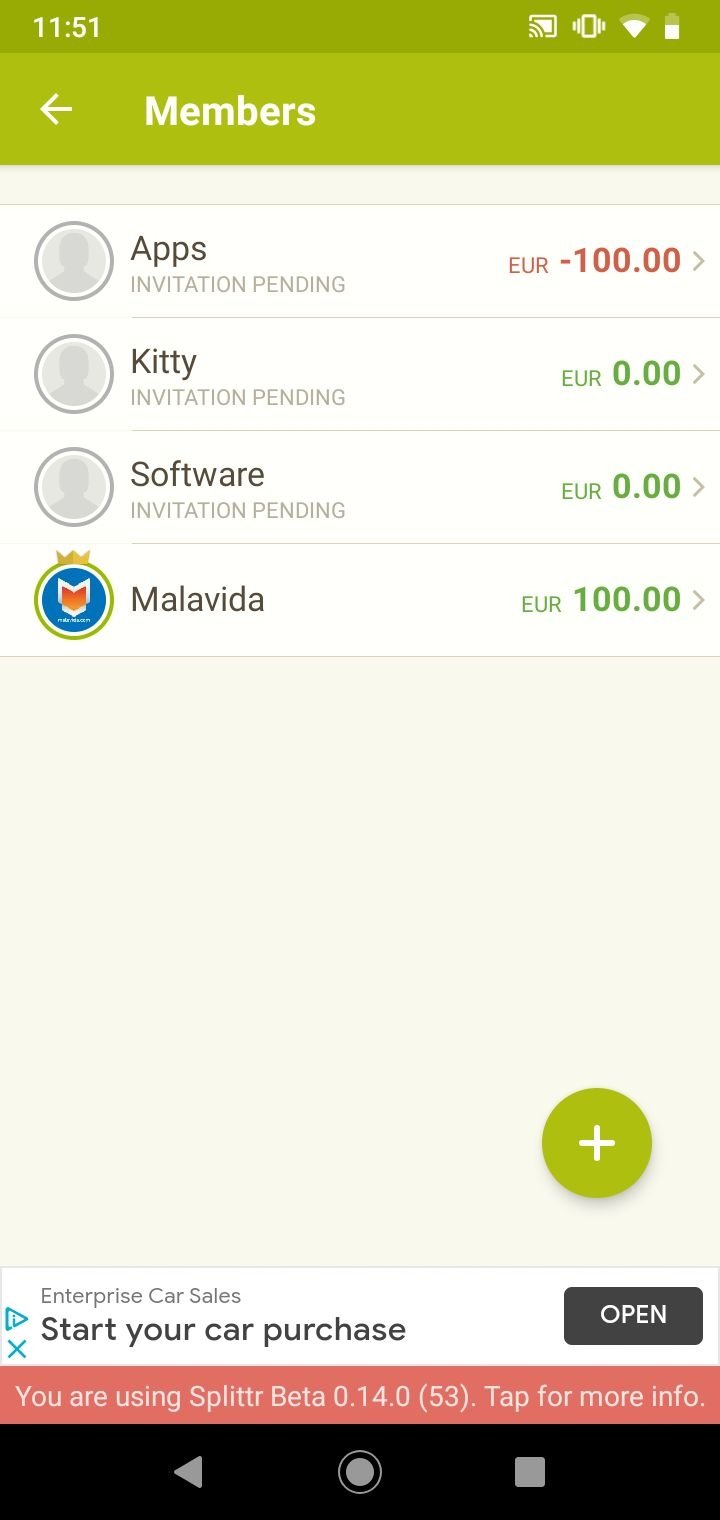Open Kitty's member details
Screen dimensions: 720x1520
[360, 374]
